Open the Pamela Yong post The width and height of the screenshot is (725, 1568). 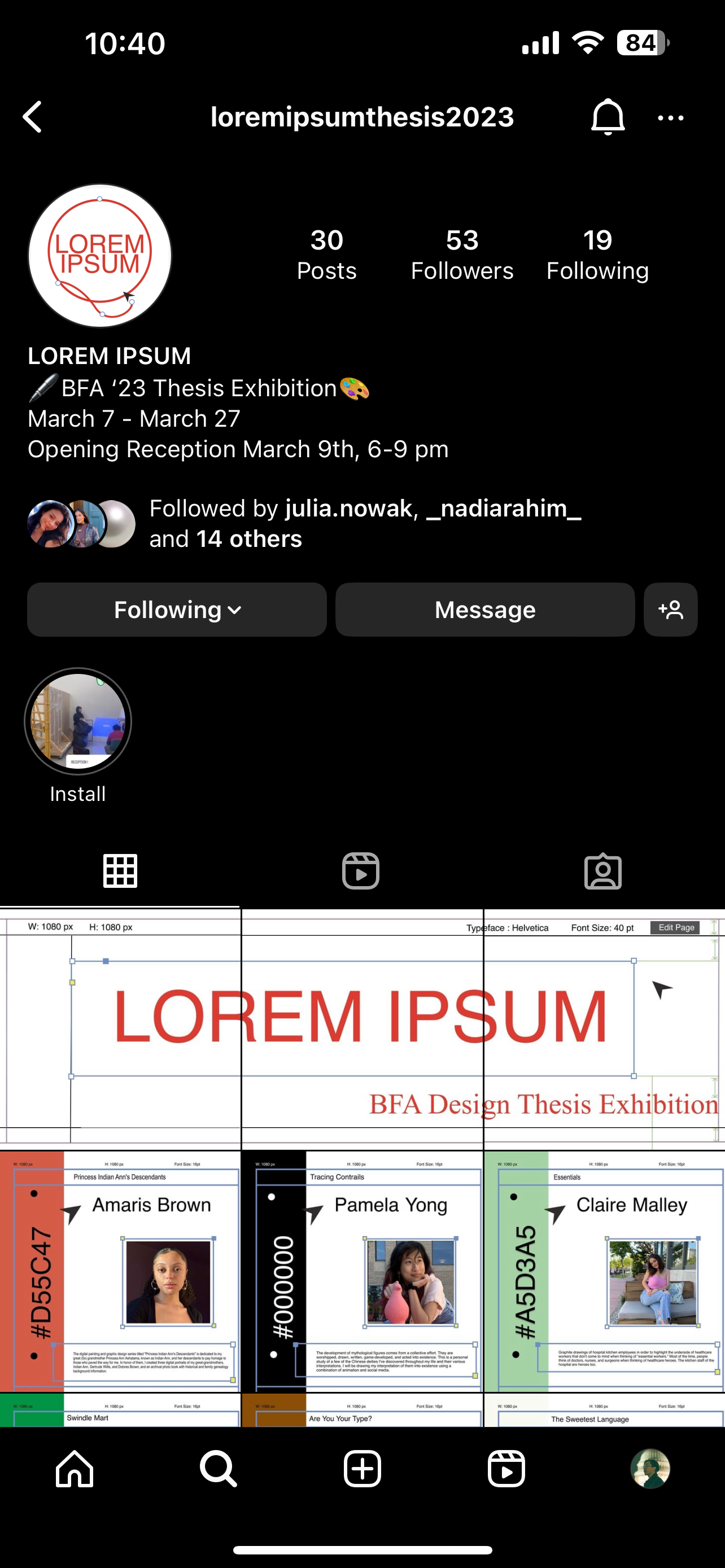pos(362,1271)
